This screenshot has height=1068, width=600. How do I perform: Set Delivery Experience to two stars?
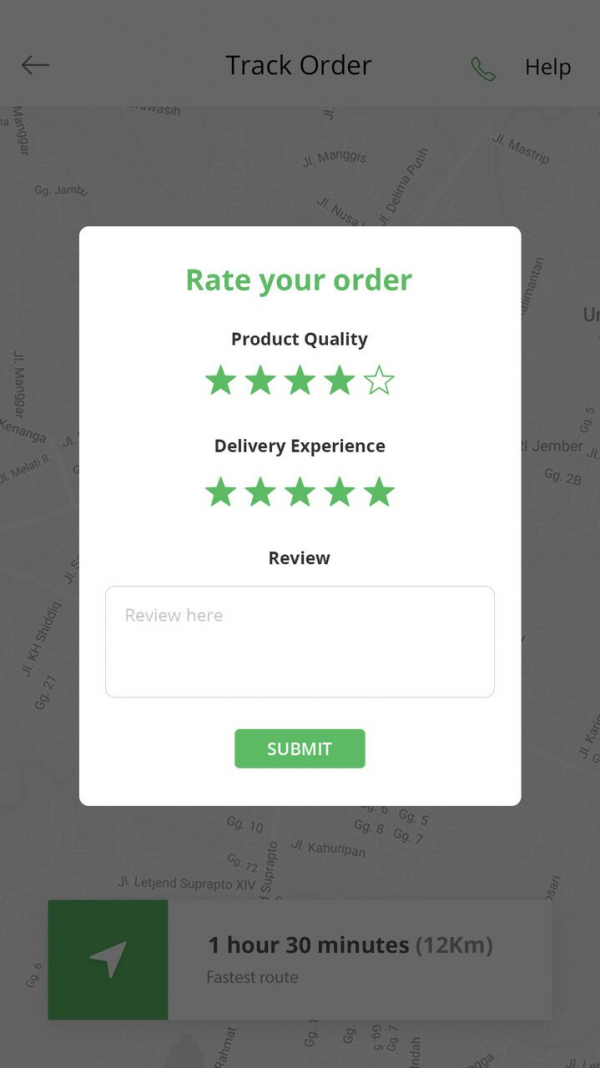click(x=260, y=492)
